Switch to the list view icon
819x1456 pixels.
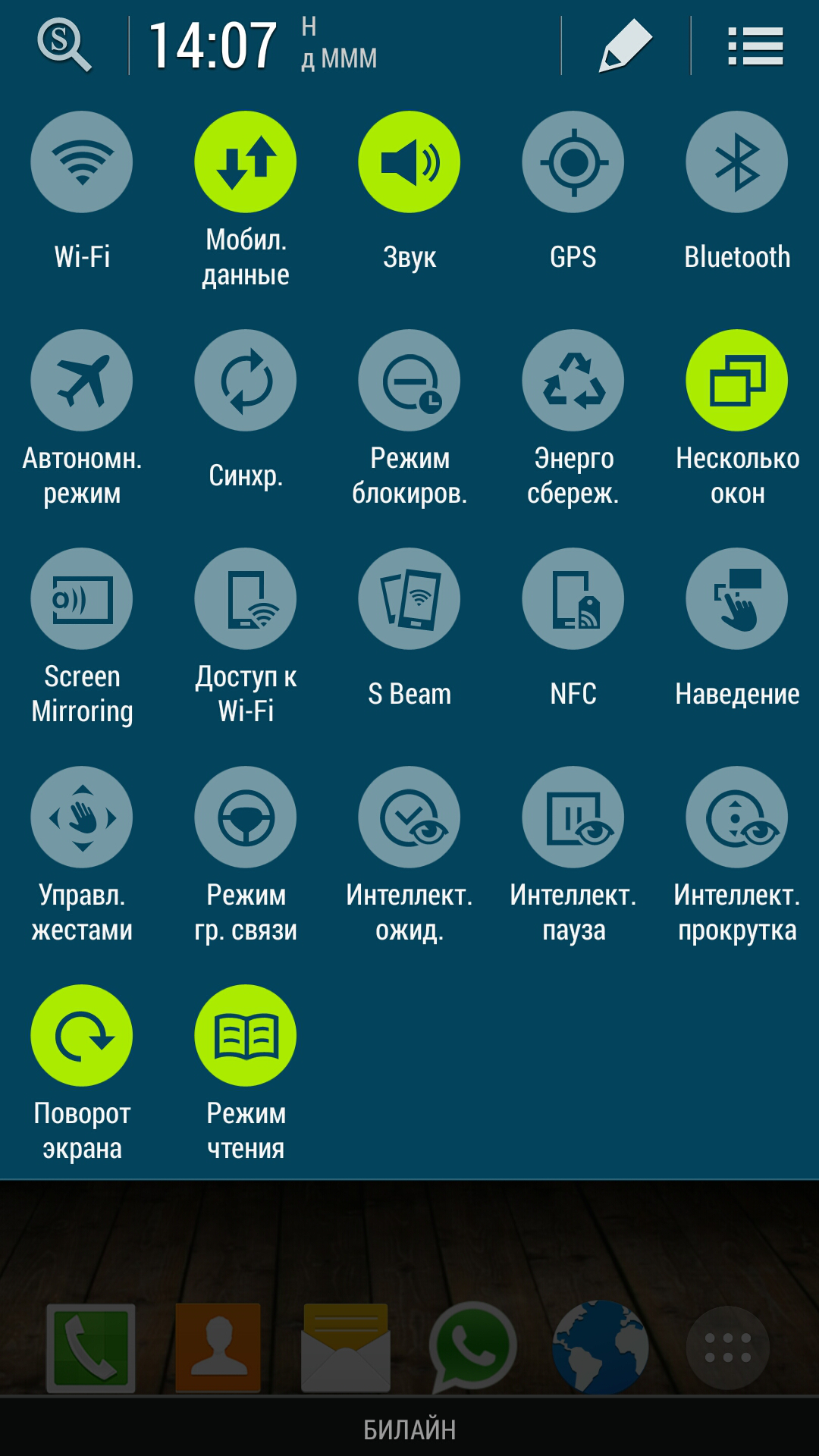[755, 45]
